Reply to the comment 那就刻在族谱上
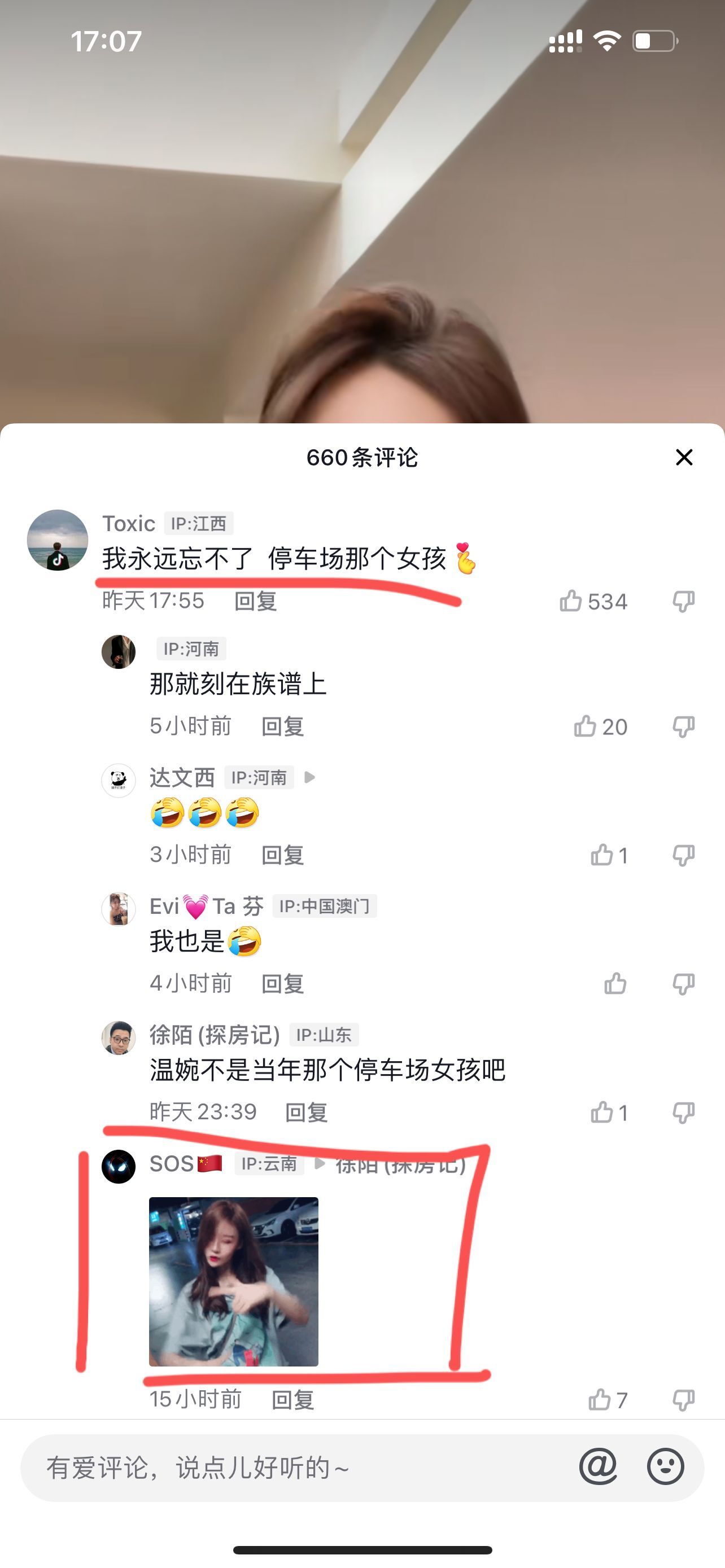Image resolution: width=725 pixels, height=1568 pixels. click(x=282, y=726)
